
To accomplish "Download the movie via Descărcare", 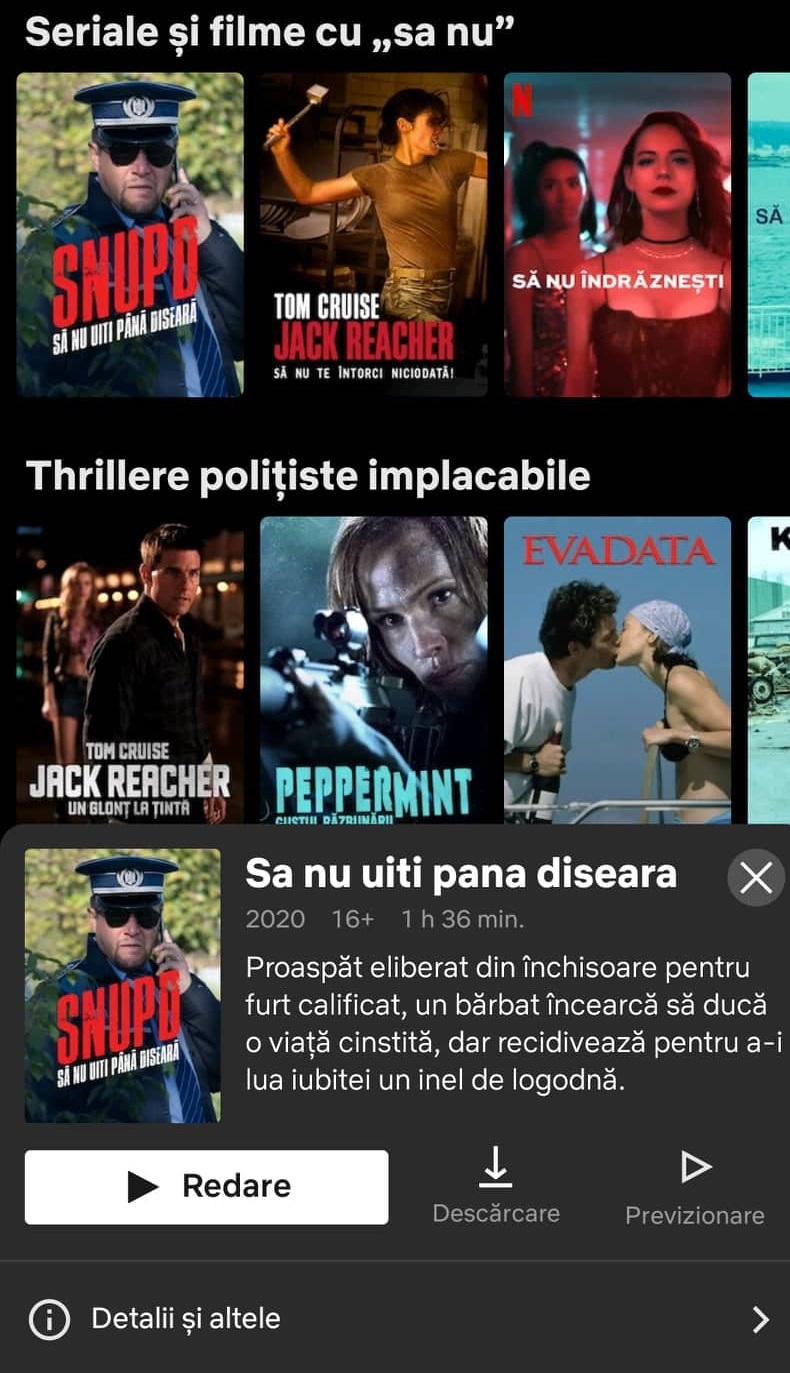I will click(x=496, y=1187).
